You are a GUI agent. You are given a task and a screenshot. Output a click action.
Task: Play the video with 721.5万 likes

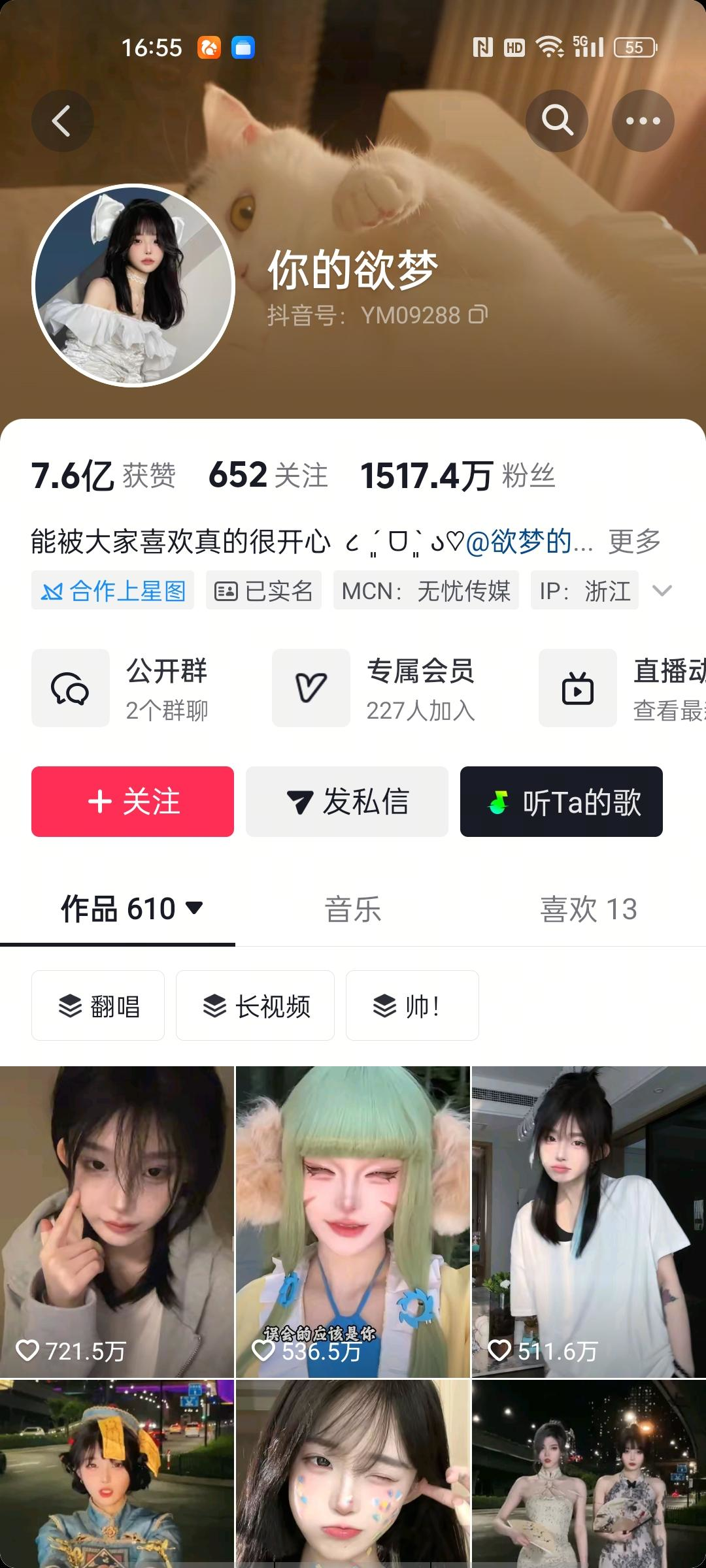coord(117,1222)
